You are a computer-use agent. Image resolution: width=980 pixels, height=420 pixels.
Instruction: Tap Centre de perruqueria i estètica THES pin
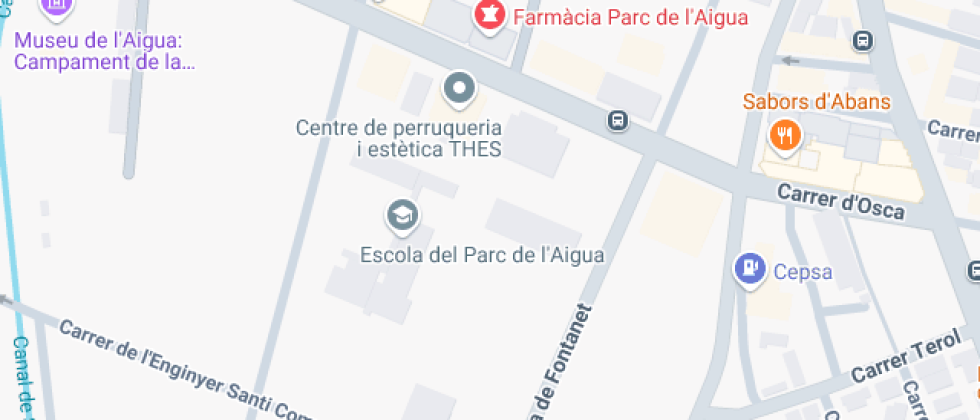pos(460,89)
